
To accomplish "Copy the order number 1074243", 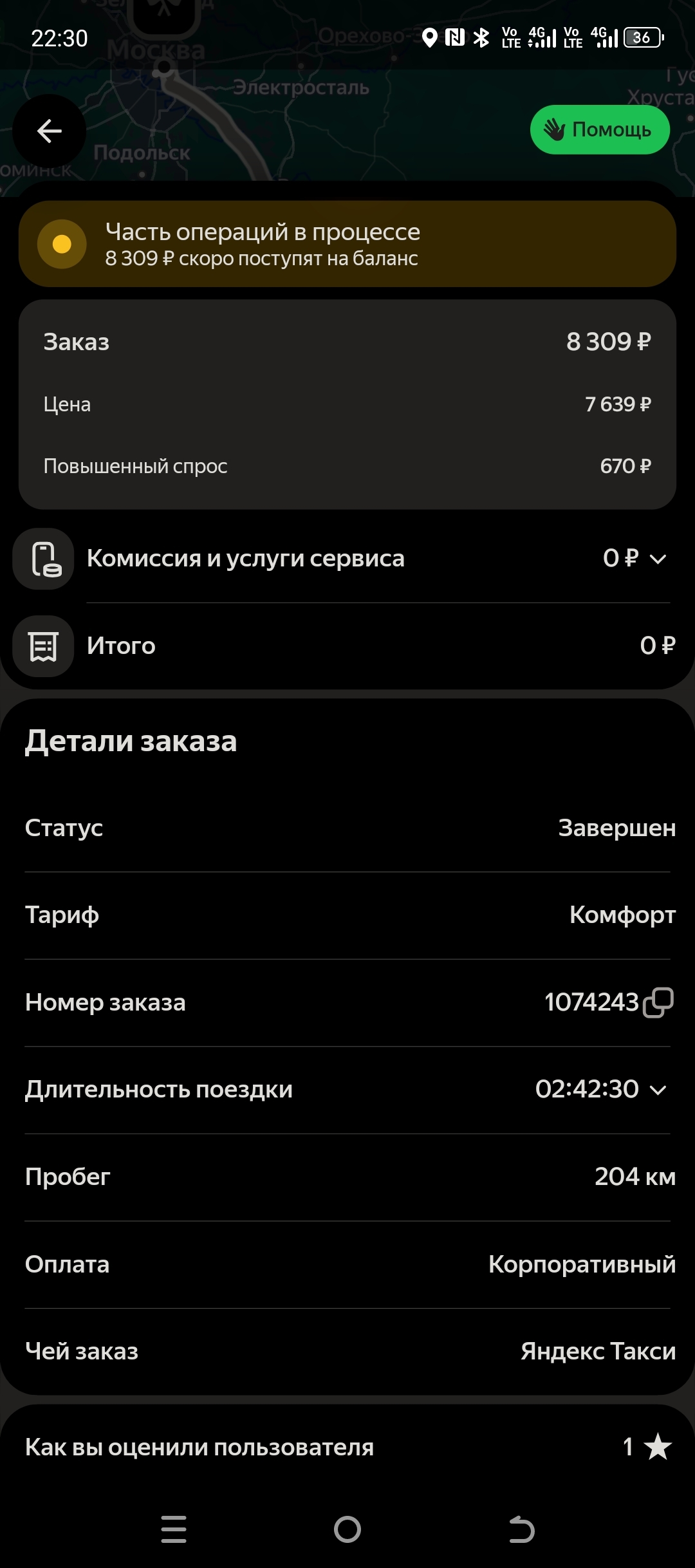I will click(658, 1002).
